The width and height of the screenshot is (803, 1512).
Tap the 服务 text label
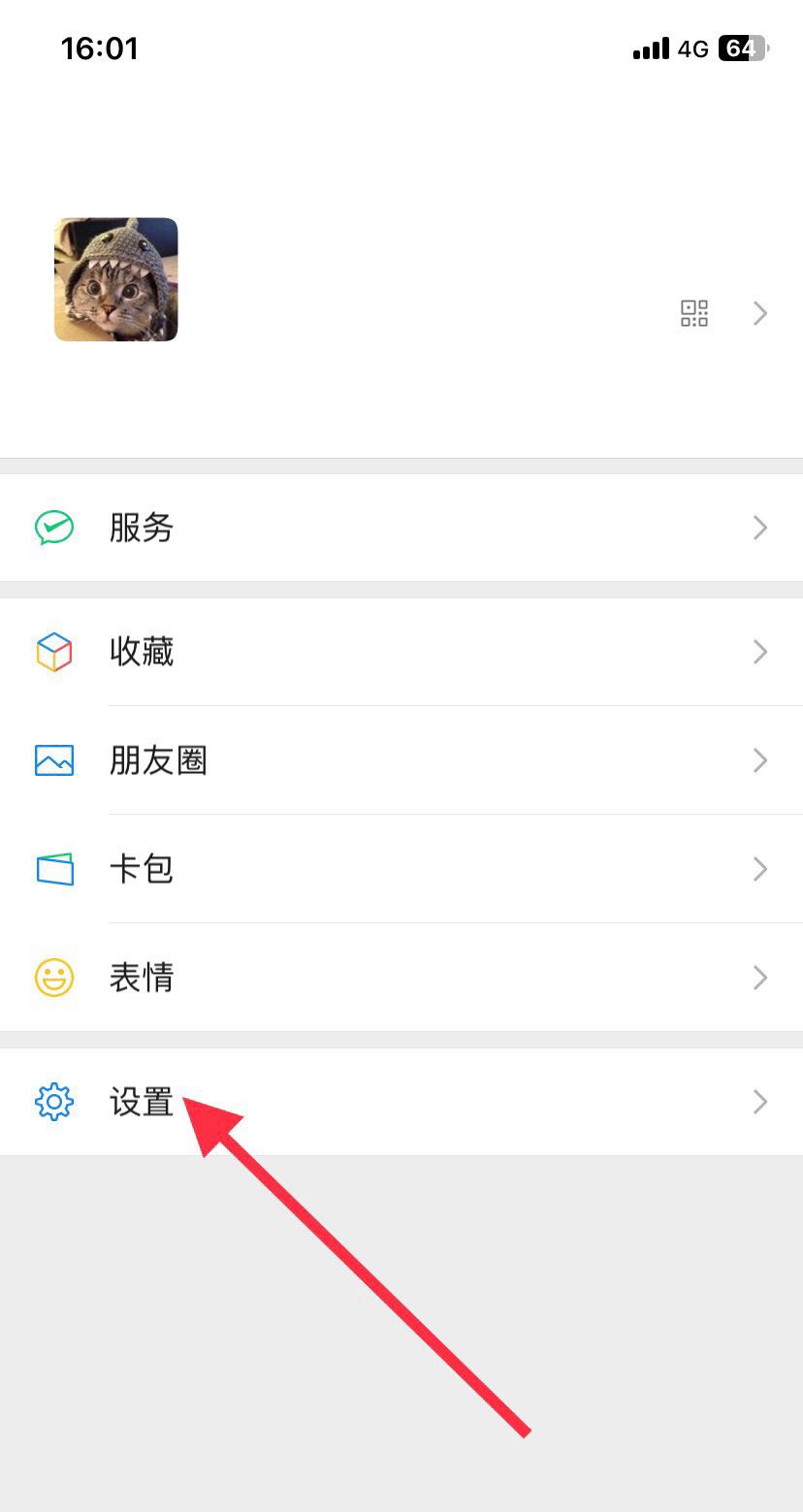pos(142,528)
